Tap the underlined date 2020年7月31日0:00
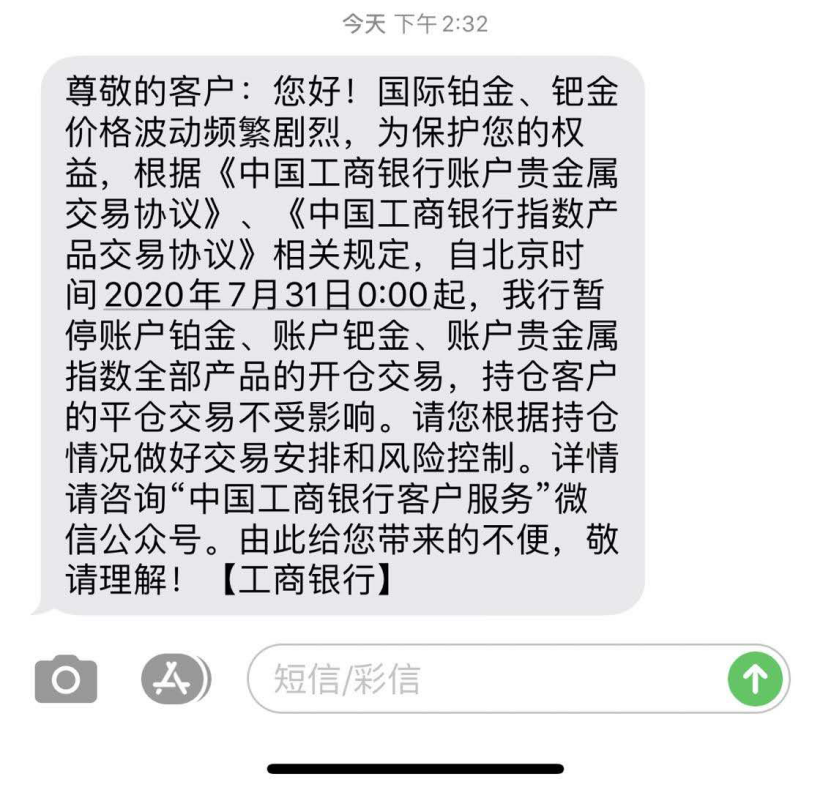Image resolution: width=831 pixels, height=790 pixels. [266, 295]
